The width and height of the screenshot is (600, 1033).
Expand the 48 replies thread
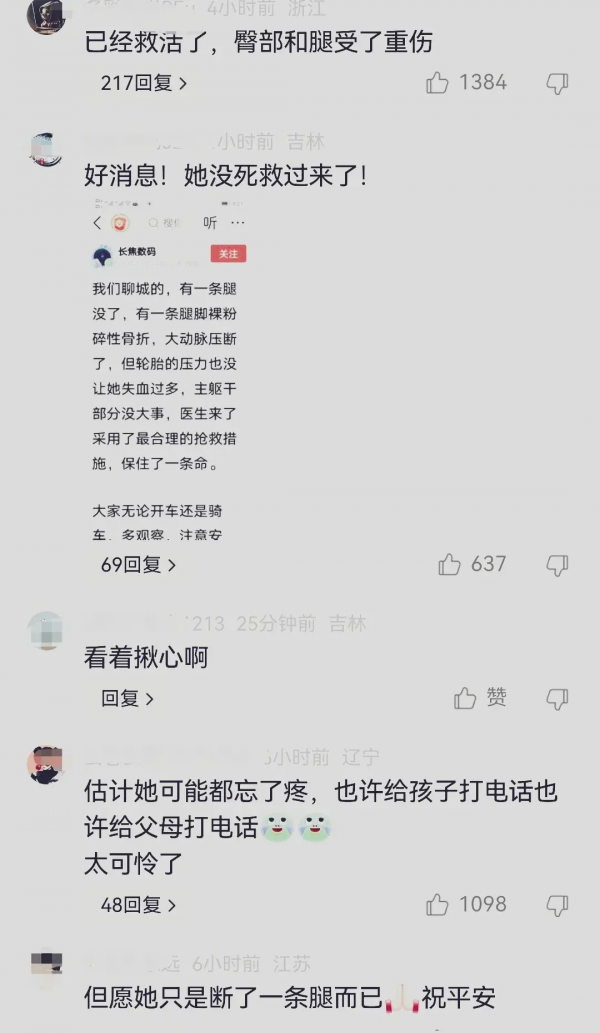(138, 905)
